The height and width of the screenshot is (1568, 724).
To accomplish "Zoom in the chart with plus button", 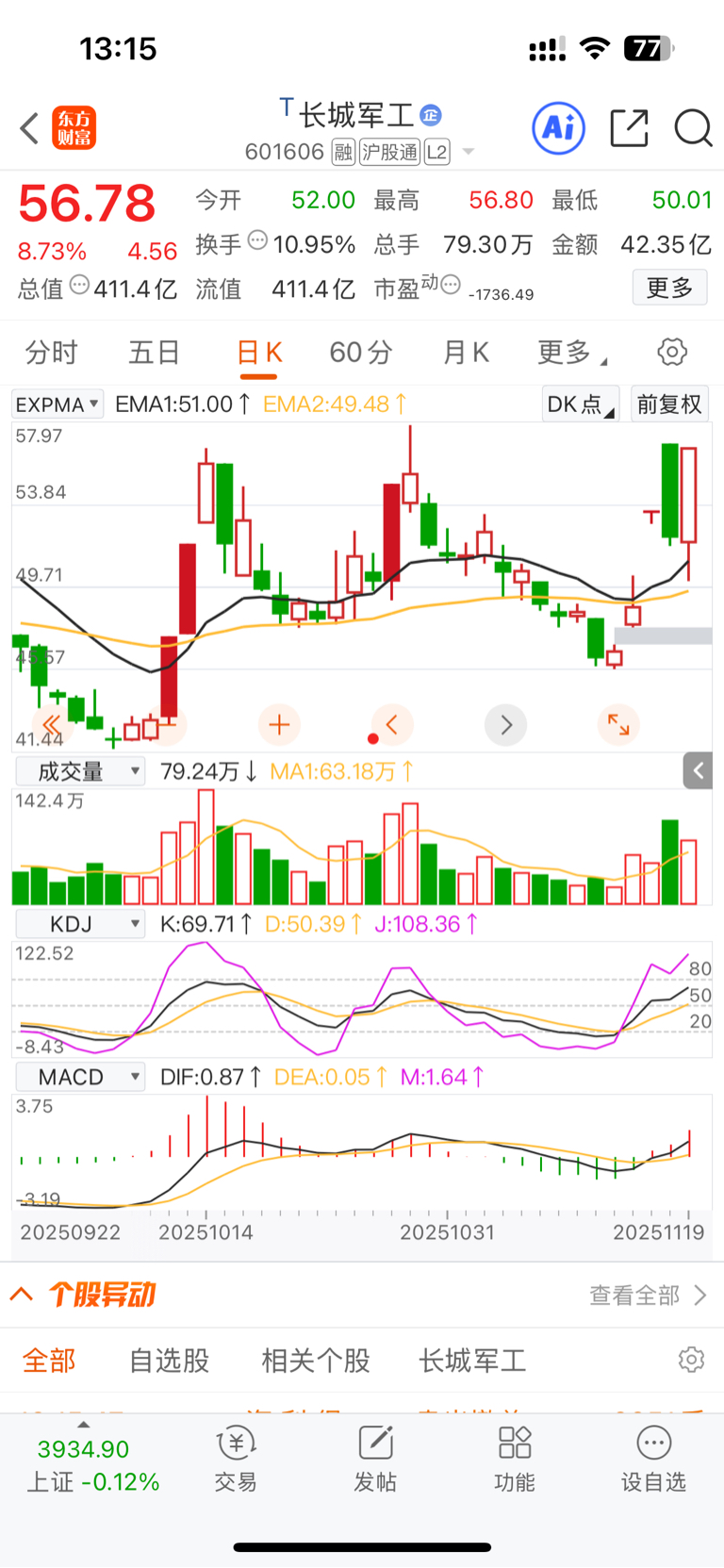I will pos(278,725).
